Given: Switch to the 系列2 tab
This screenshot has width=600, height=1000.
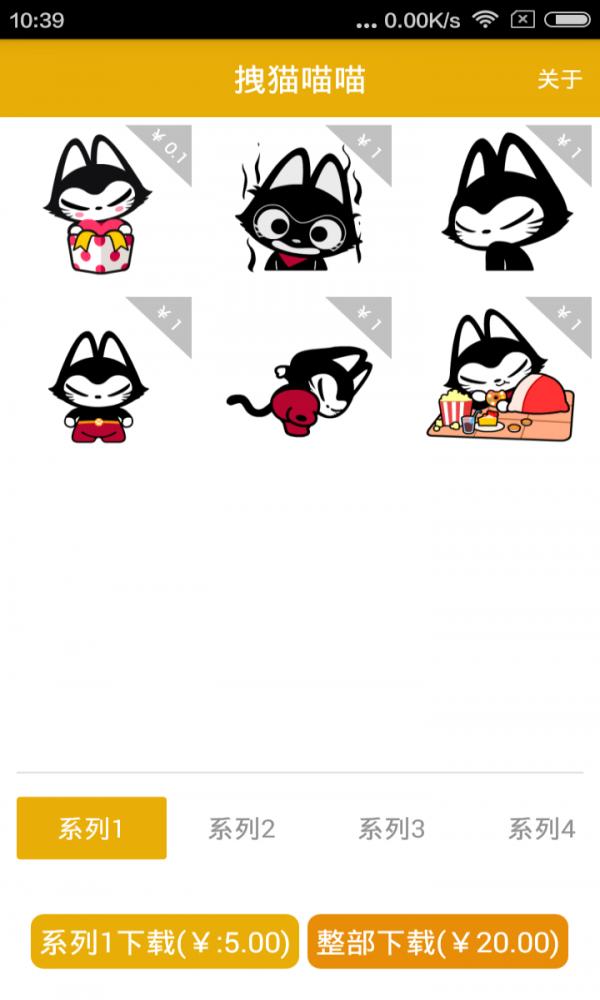Looking at the screenshot, I should click(241, 829).
